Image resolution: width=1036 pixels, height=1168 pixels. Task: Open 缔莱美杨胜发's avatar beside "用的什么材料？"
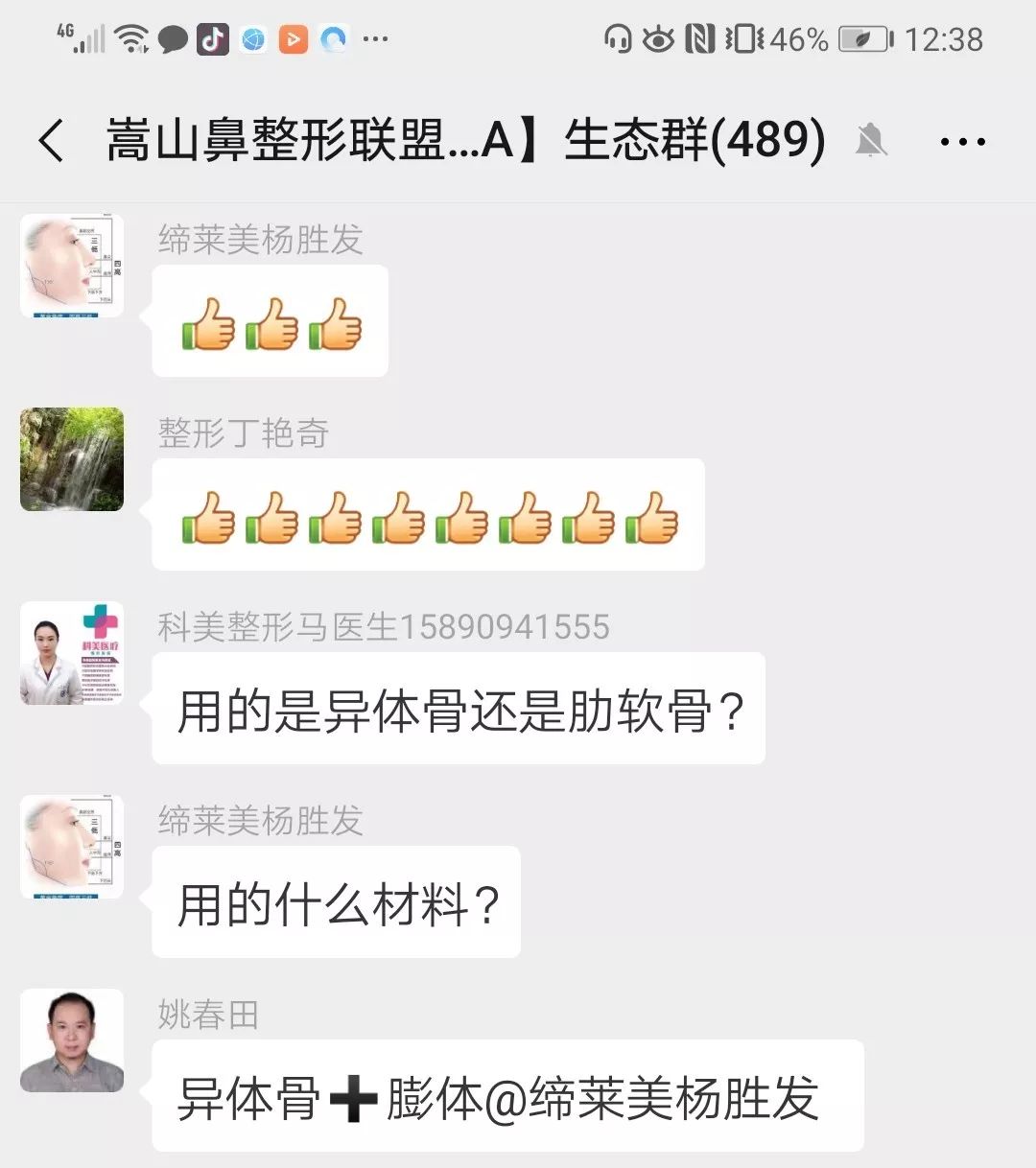click(72, 847)
